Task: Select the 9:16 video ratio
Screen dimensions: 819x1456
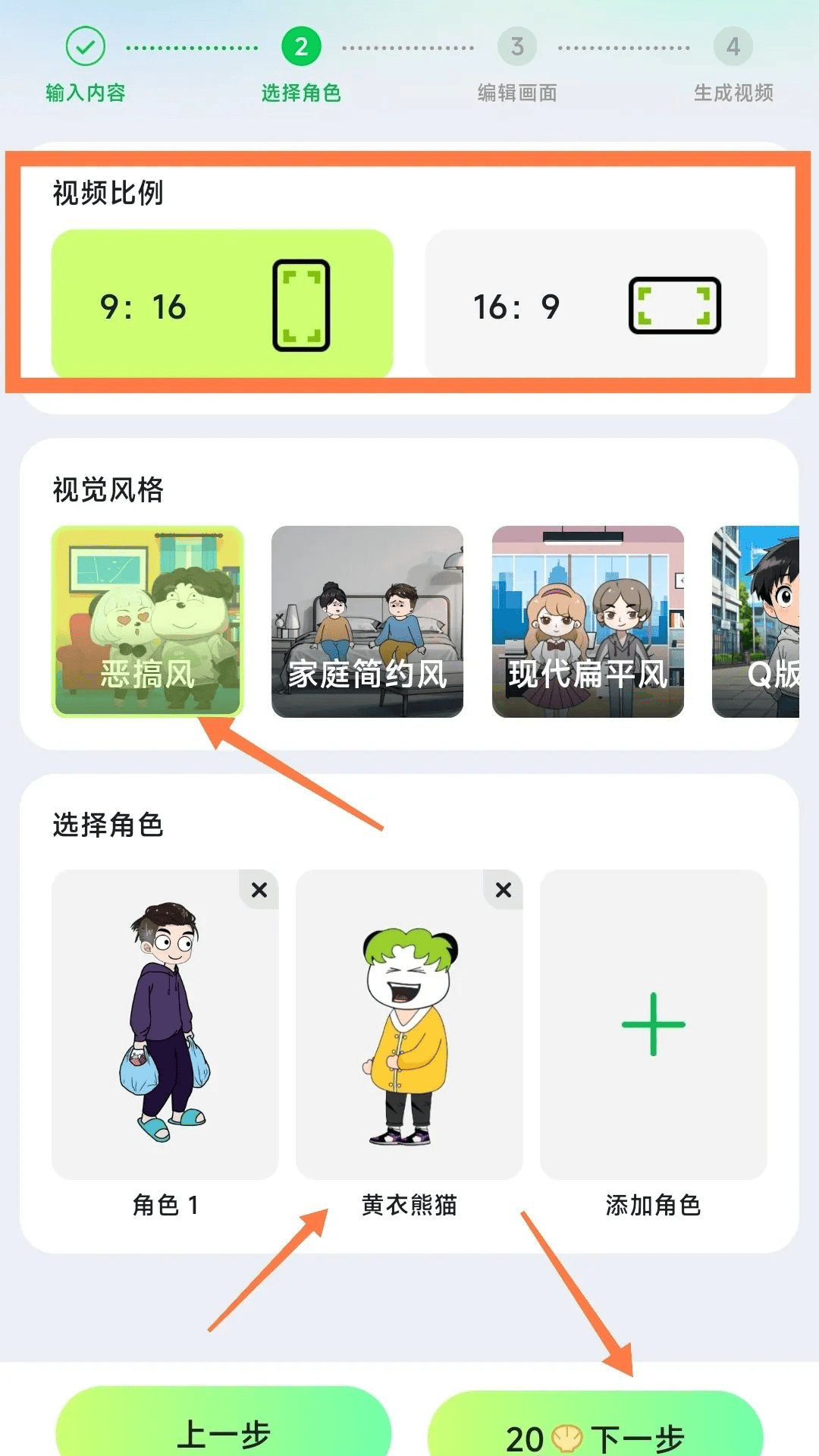Action: [222, 305]
